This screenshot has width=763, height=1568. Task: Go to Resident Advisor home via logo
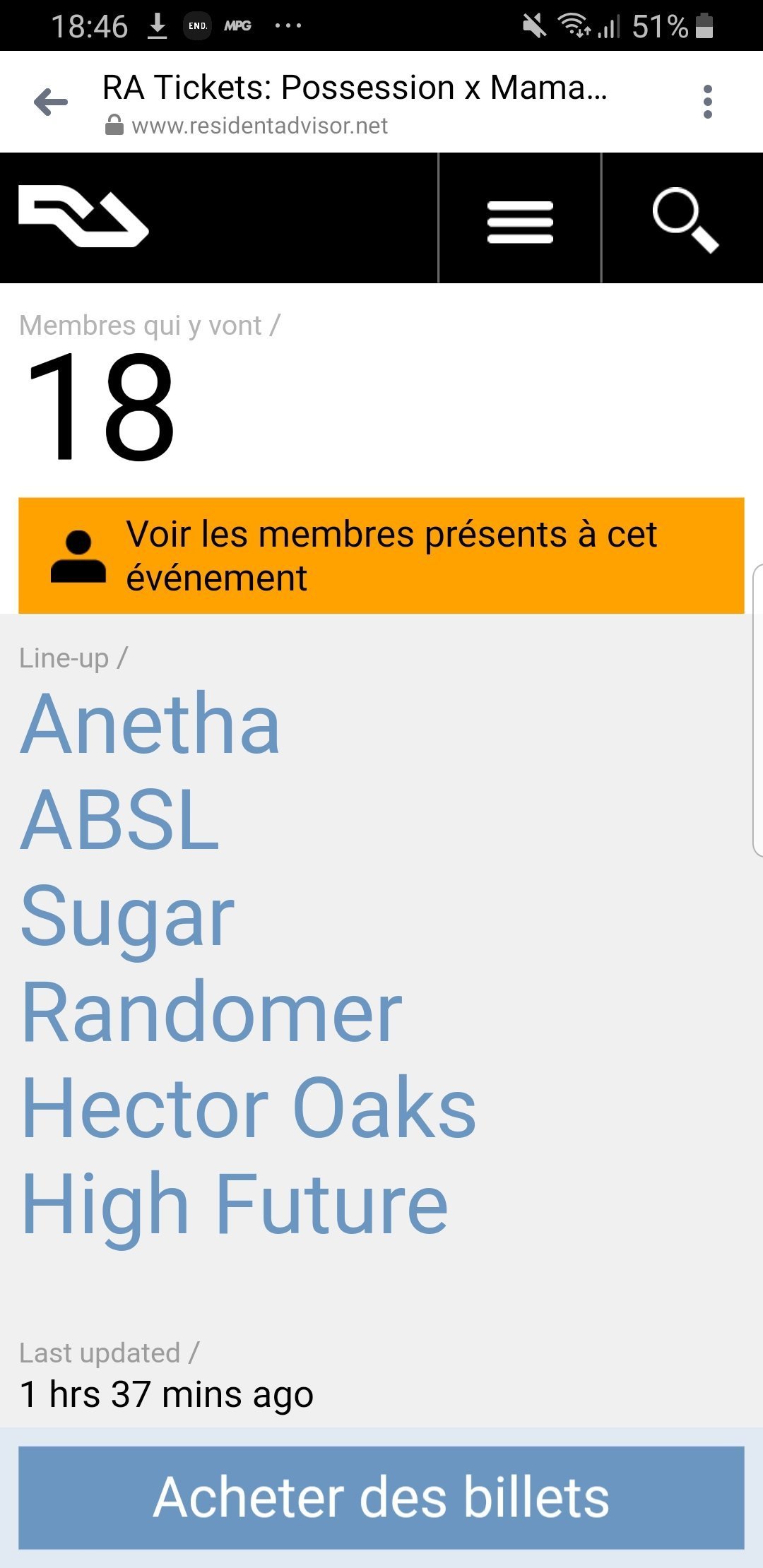point(83,216)
